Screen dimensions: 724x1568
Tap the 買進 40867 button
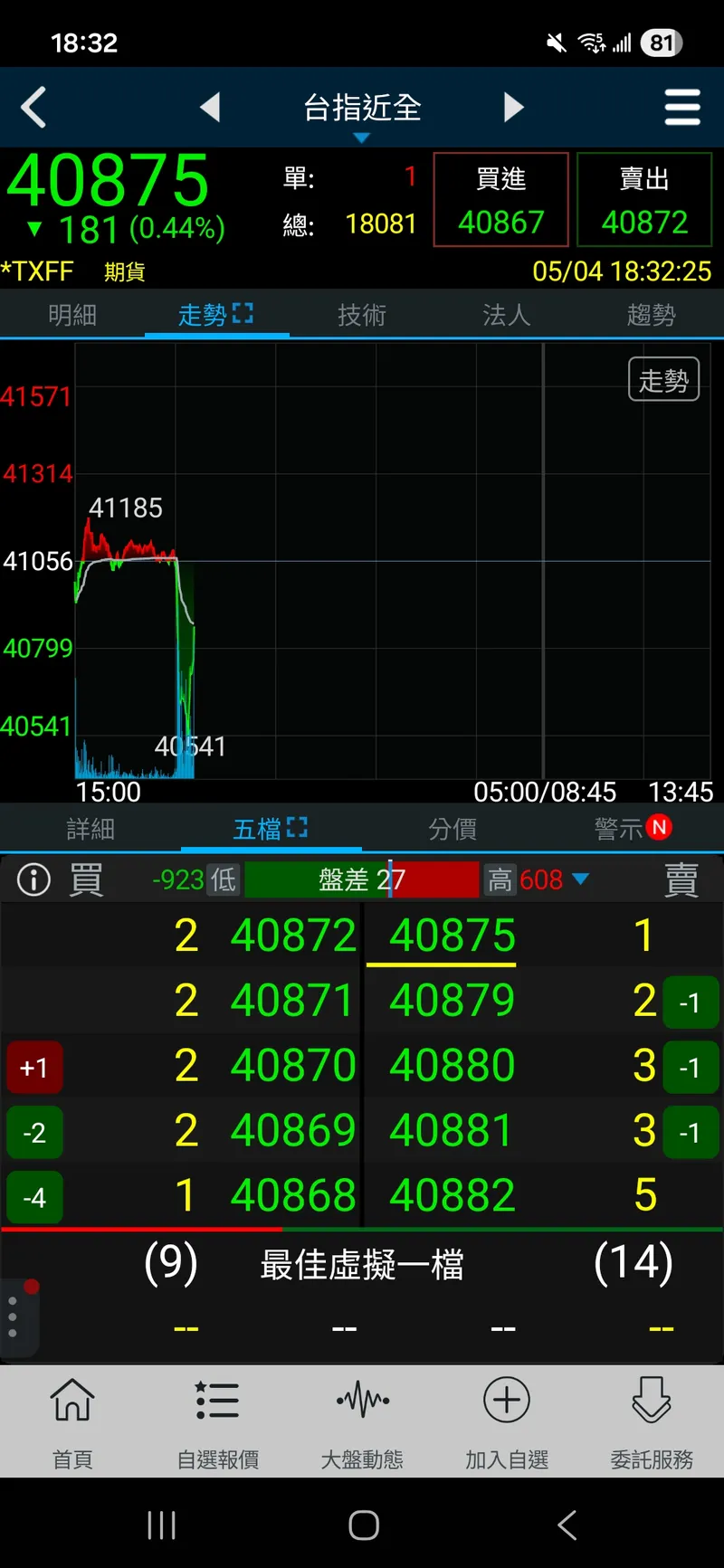[501, 199]
